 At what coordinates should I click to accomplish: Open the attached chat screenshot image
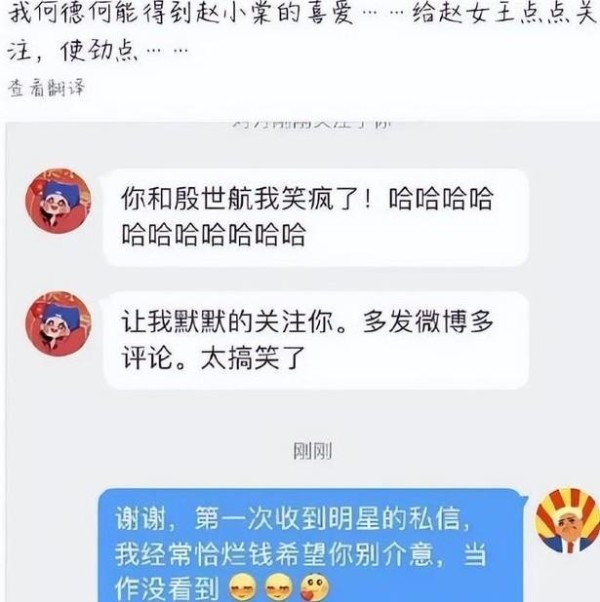(x=300, y=360)
